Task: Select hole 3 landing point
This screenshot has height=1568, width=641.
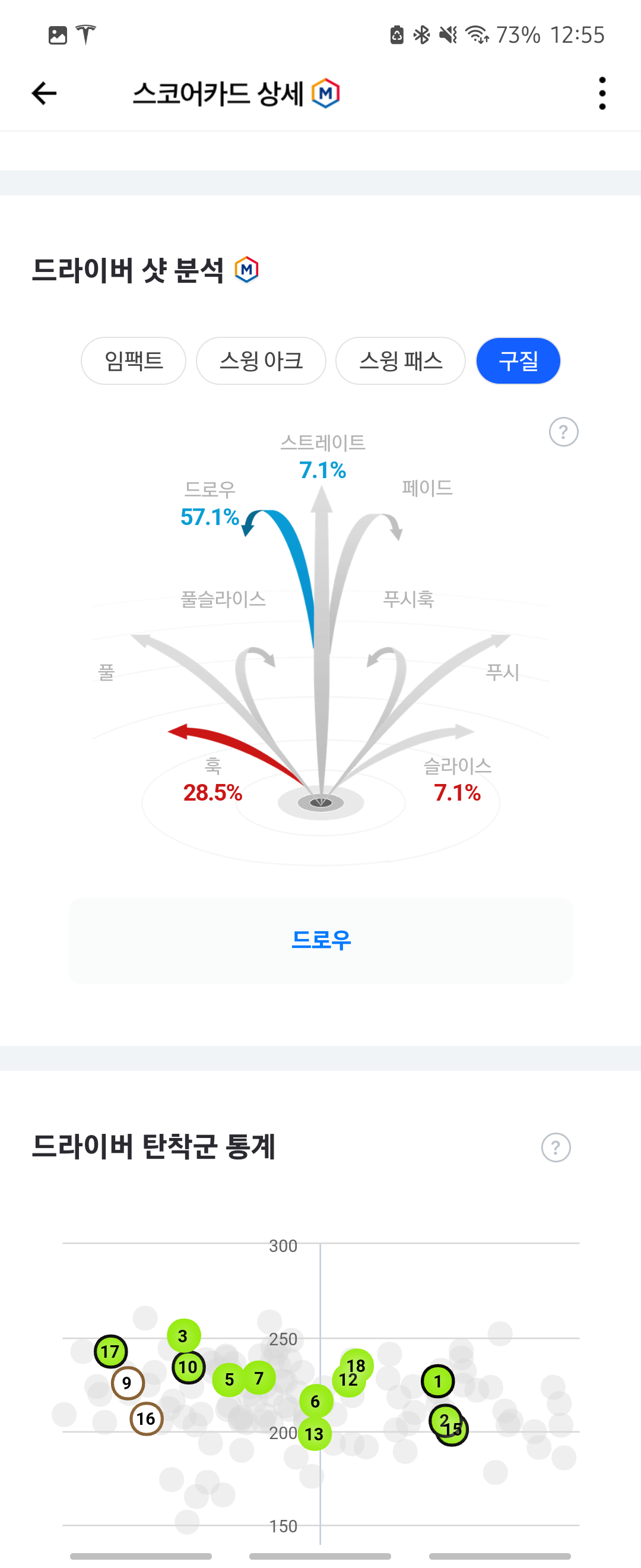Action: click(x=183, y=1336)
